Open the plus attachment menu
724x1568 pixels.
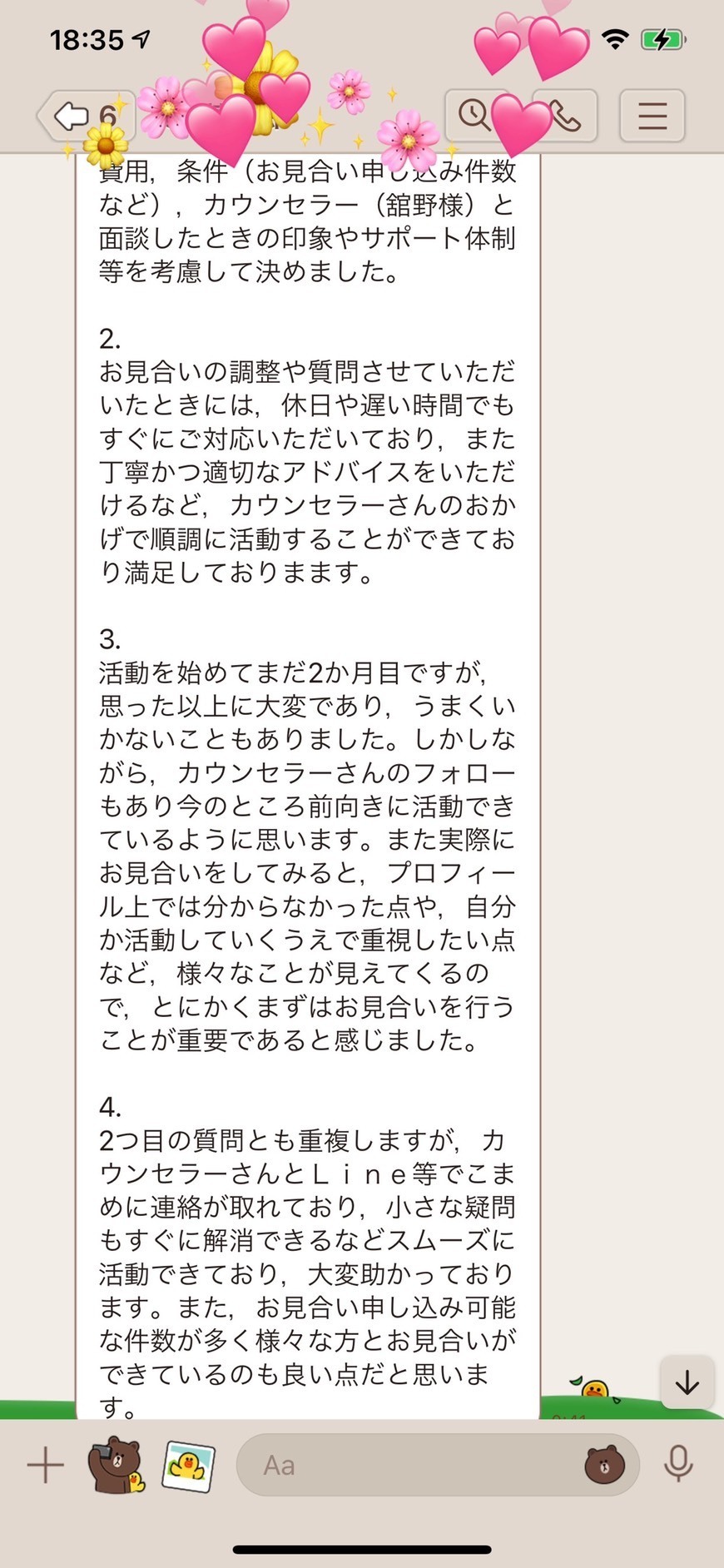click(x=46, y=1465)
